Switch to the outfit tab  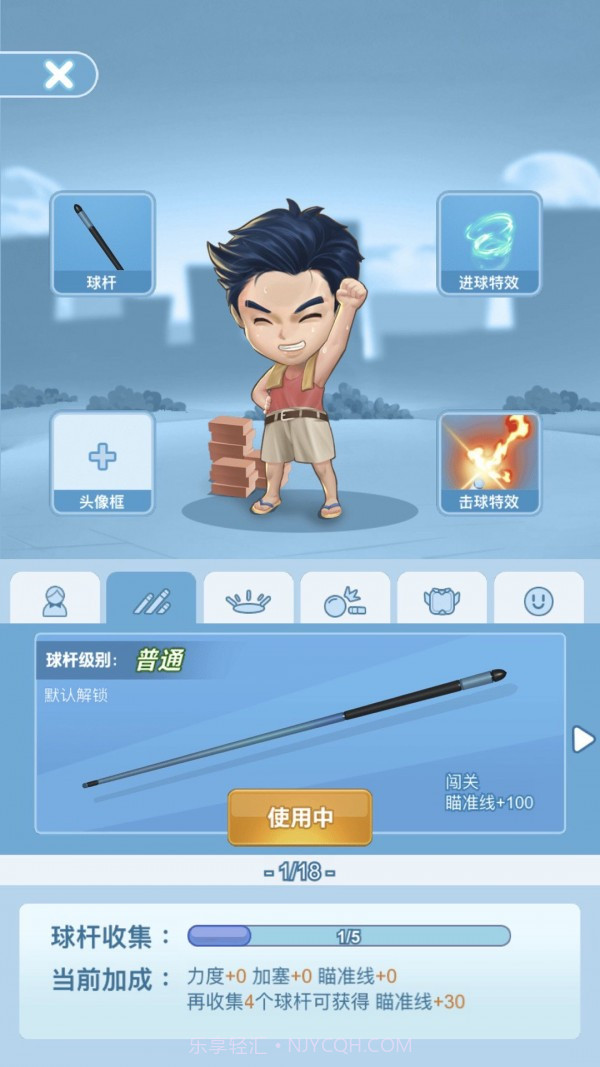pos(442,600)
